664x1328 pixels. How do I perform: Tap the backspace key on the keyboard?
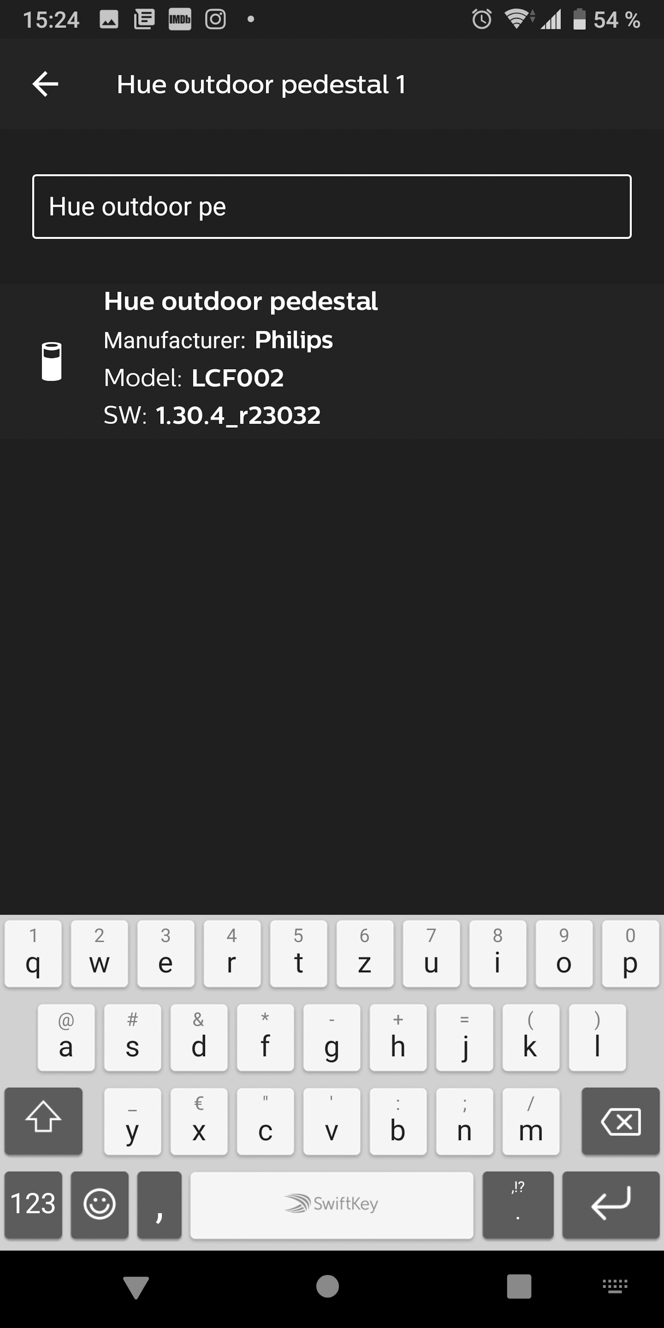621,1122
